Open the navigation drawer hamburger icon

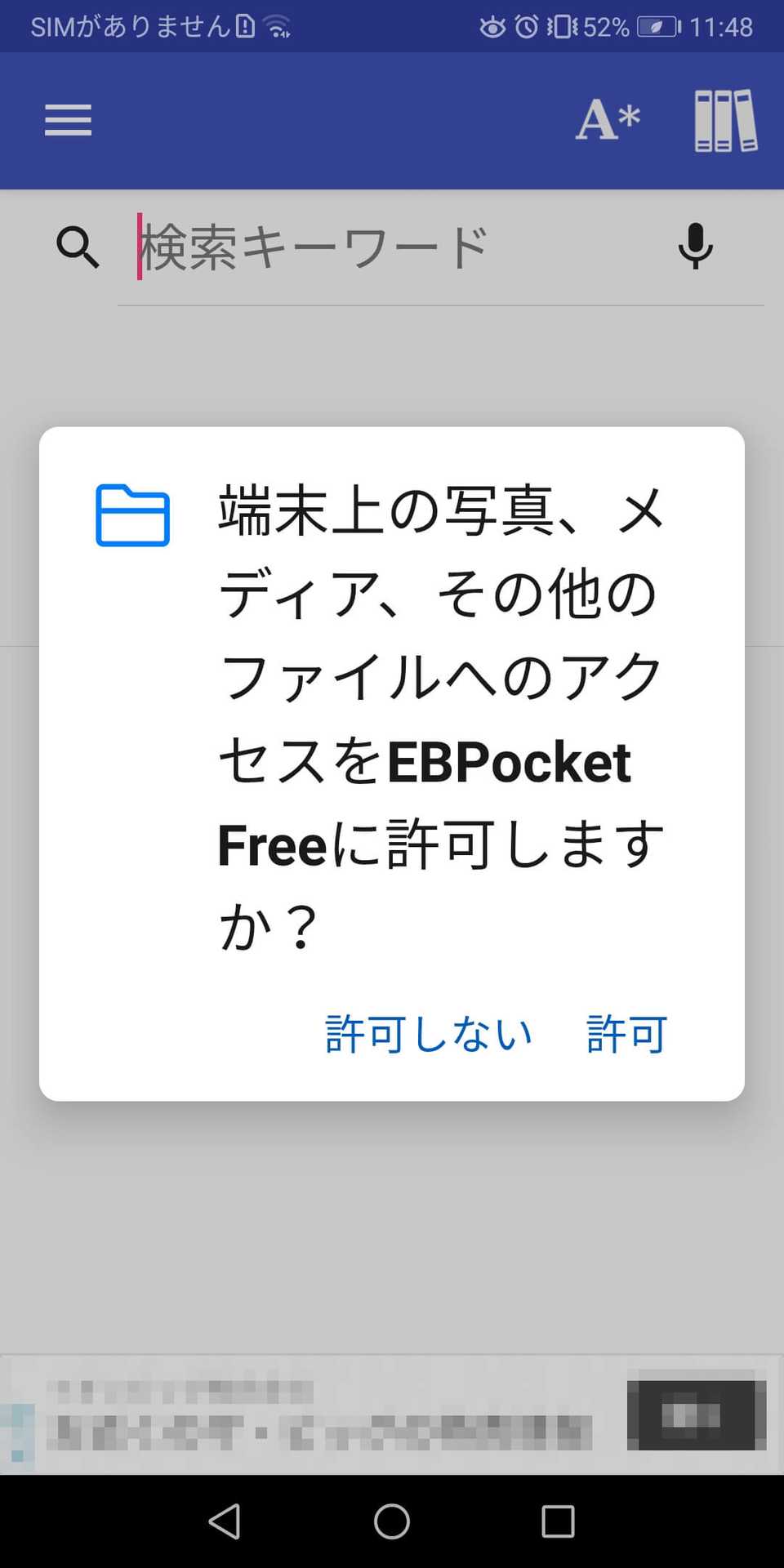68,120
